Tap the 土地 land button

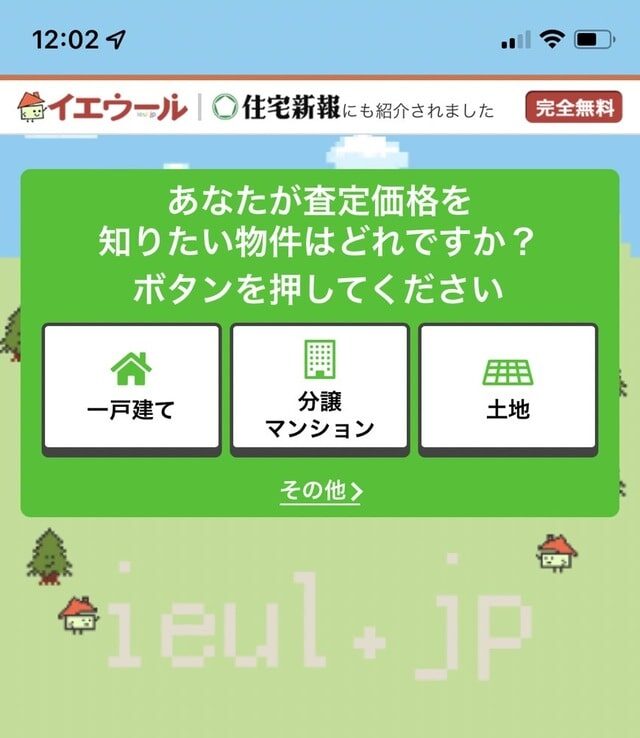click(507, 387)
